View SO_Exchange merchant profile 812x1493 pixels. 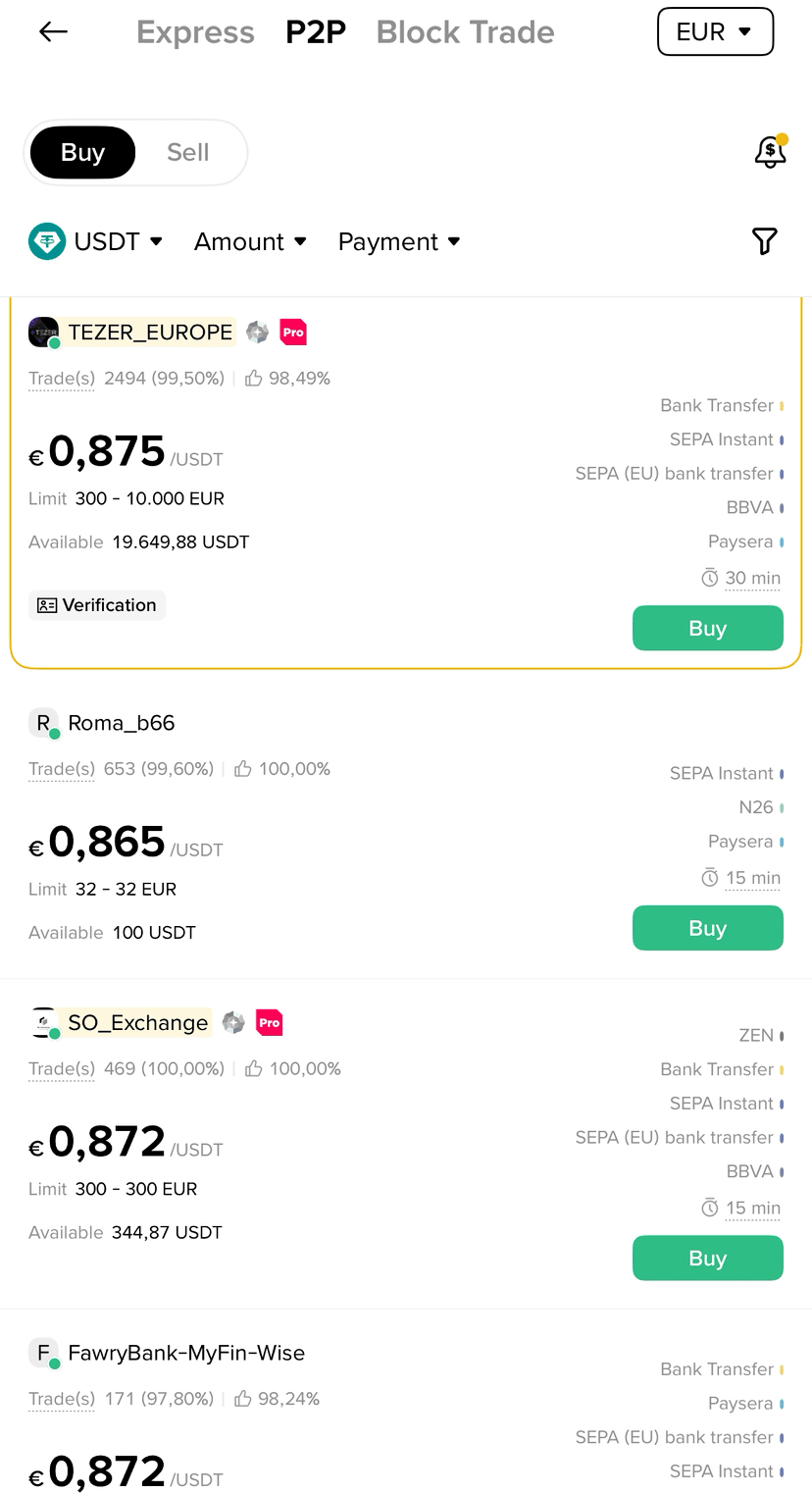(x=137, y=1023)
